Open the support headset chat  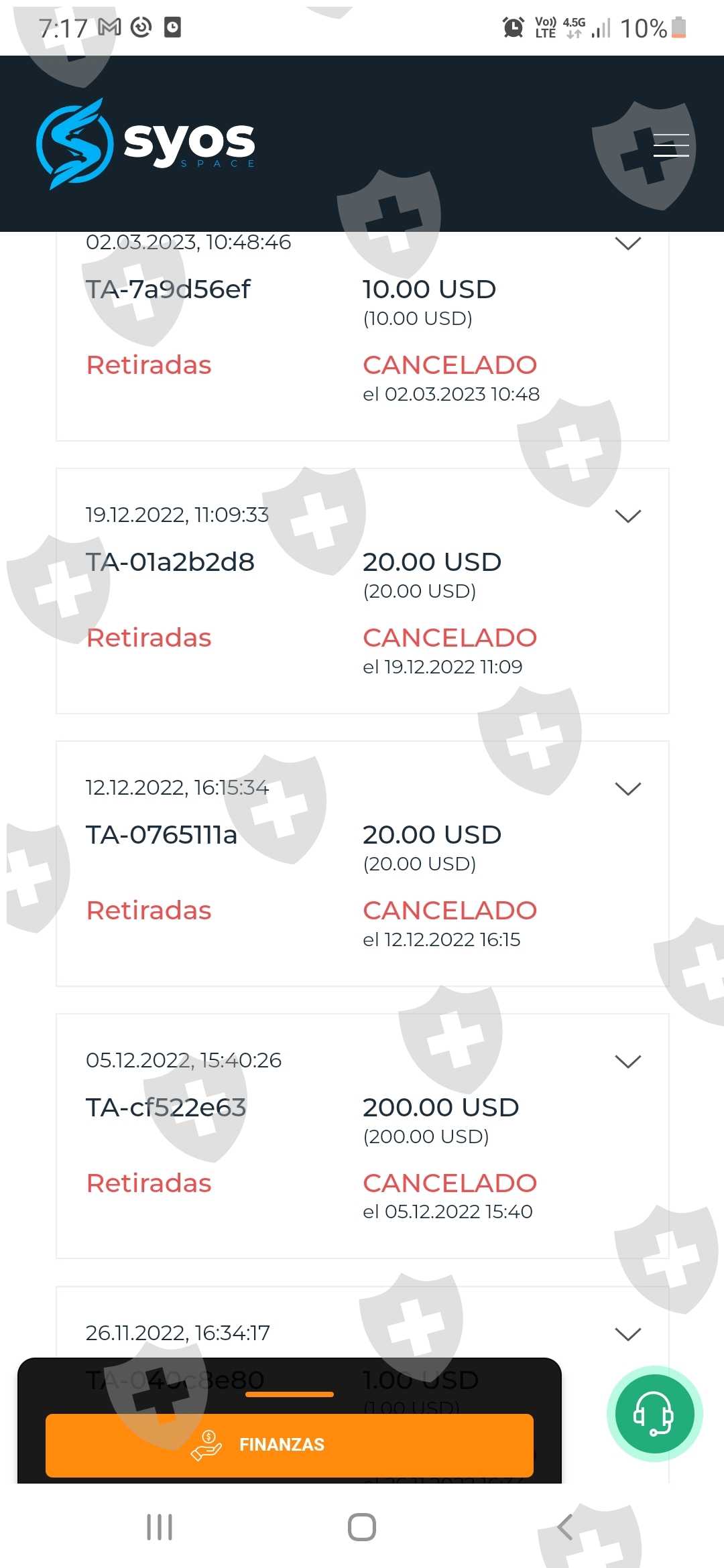tap(654, 1413)
